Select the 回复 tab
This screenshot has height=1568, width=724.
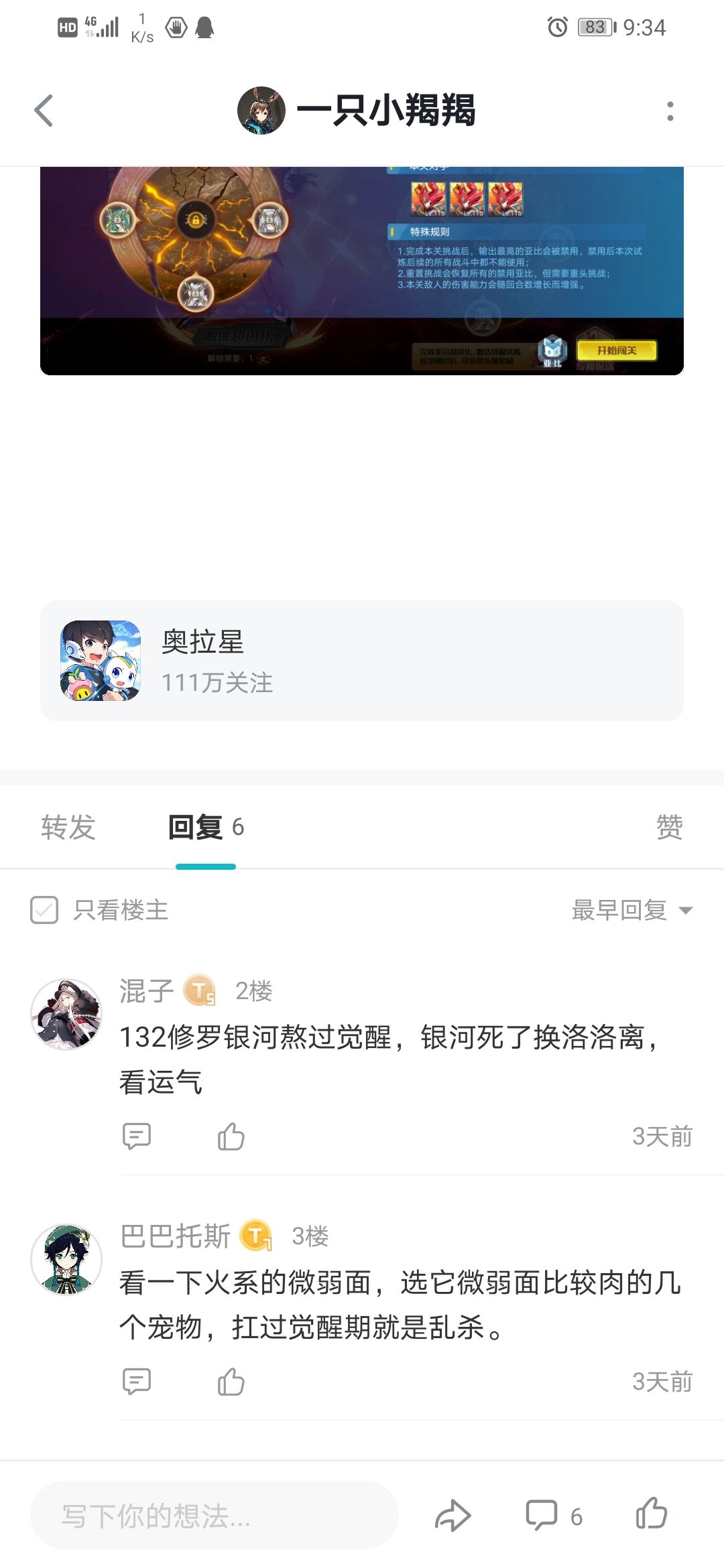pos(205,827)
